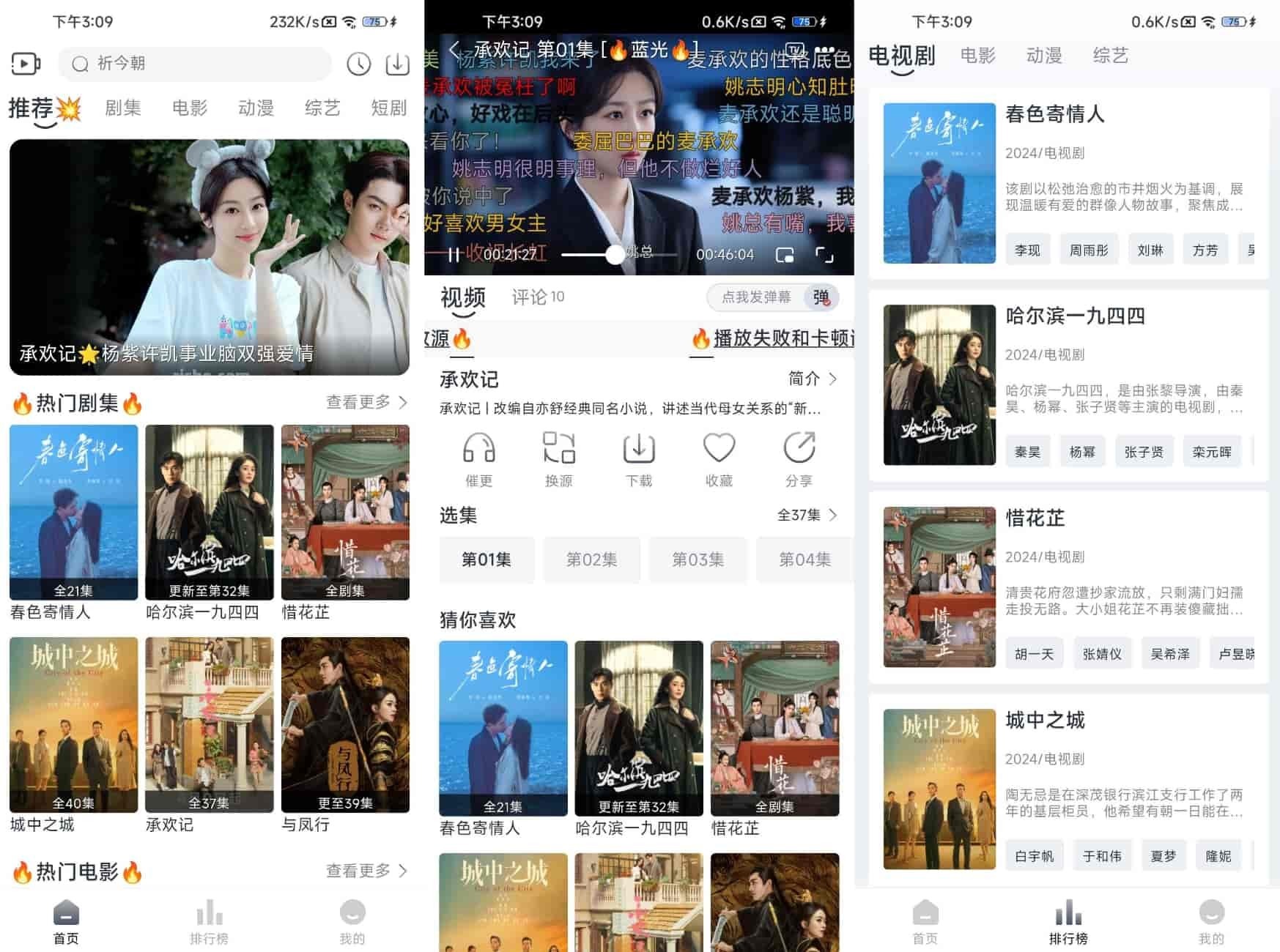Image resolution: width=1280 pixels, height=952 pixels.
Task: Tap 催更 to request updates
Action: (x=478, y=459)
